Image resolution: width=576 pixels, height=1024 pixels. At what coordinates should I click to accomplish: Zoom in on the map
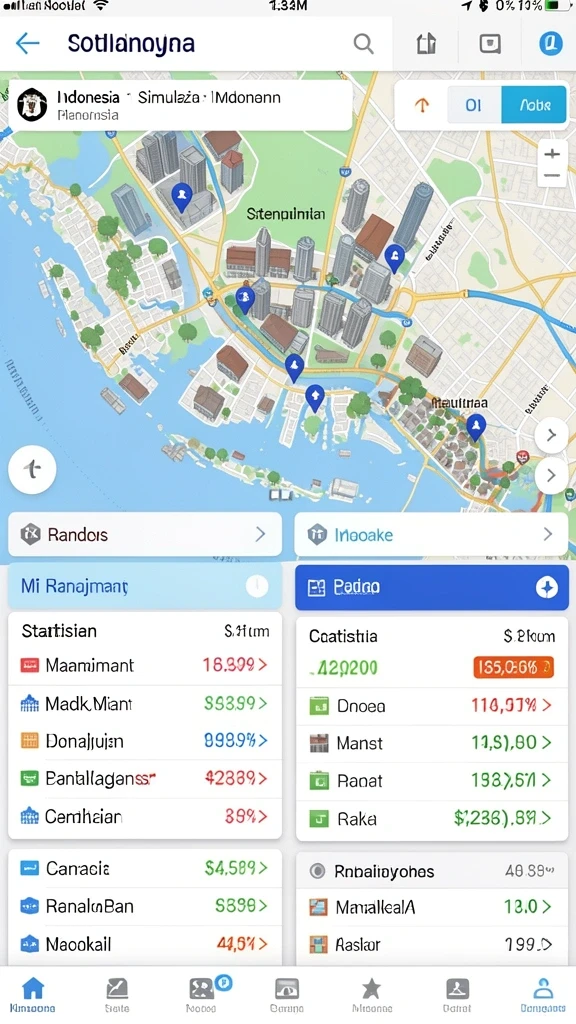(x=552, y=154)
